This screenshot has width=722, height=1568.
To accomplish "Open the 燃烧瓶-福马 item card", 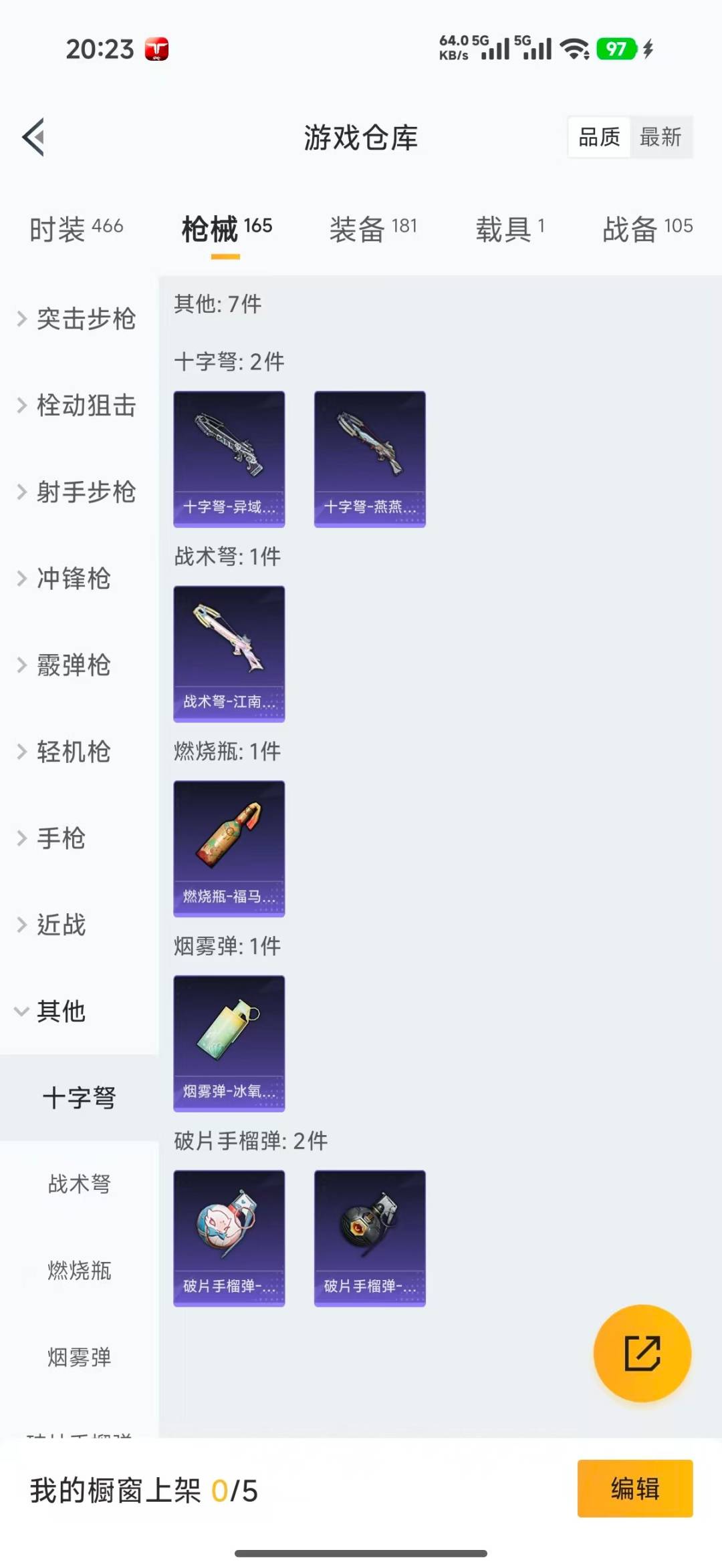I will click(229, 848).
